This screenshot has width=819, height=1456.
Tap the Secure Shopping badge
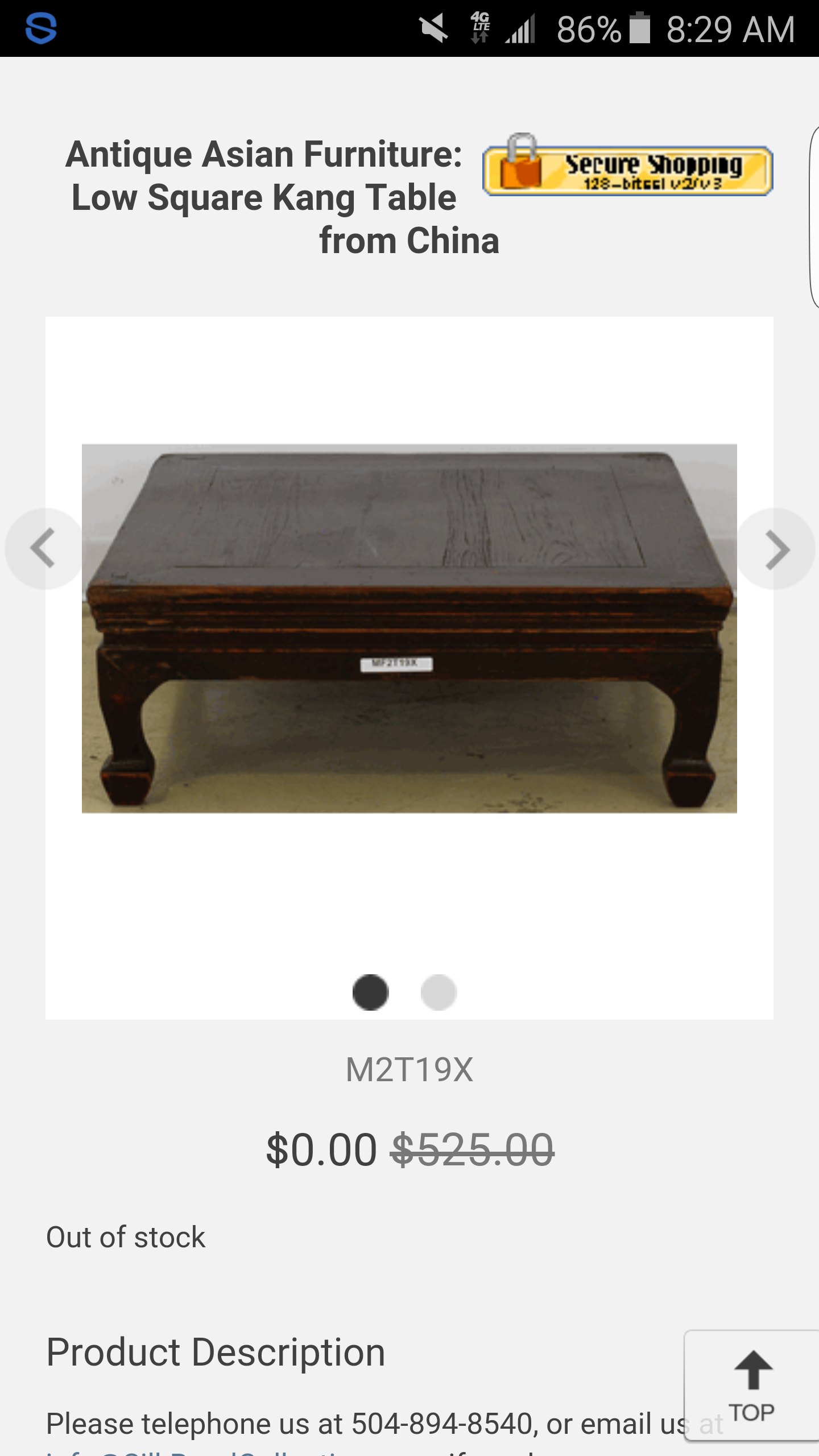[627, 167]
